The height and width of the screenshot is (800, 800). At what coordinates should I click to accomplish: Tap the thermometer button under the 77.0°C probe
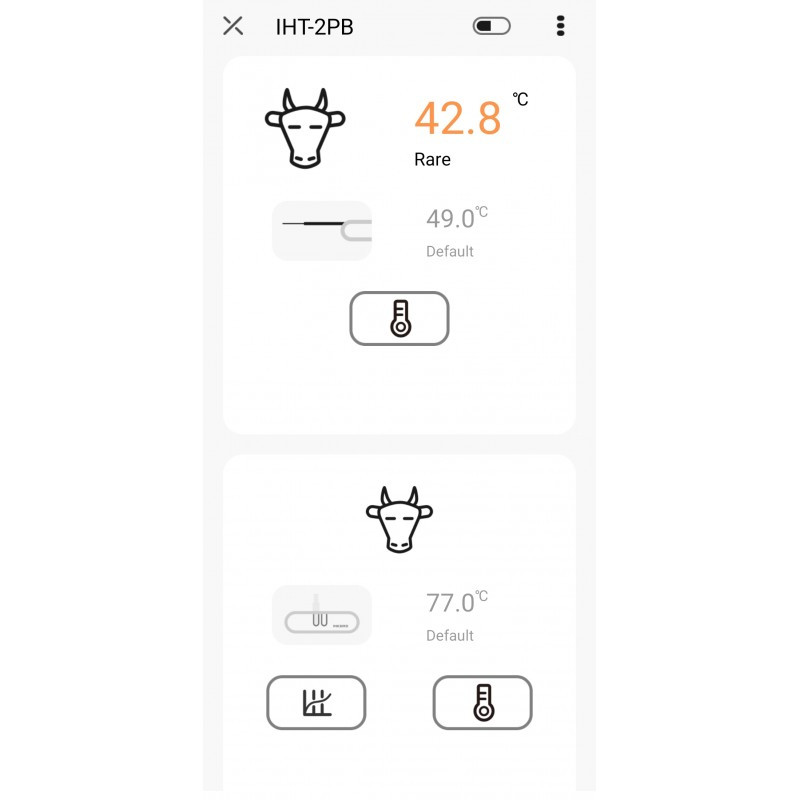coord(482,703)
